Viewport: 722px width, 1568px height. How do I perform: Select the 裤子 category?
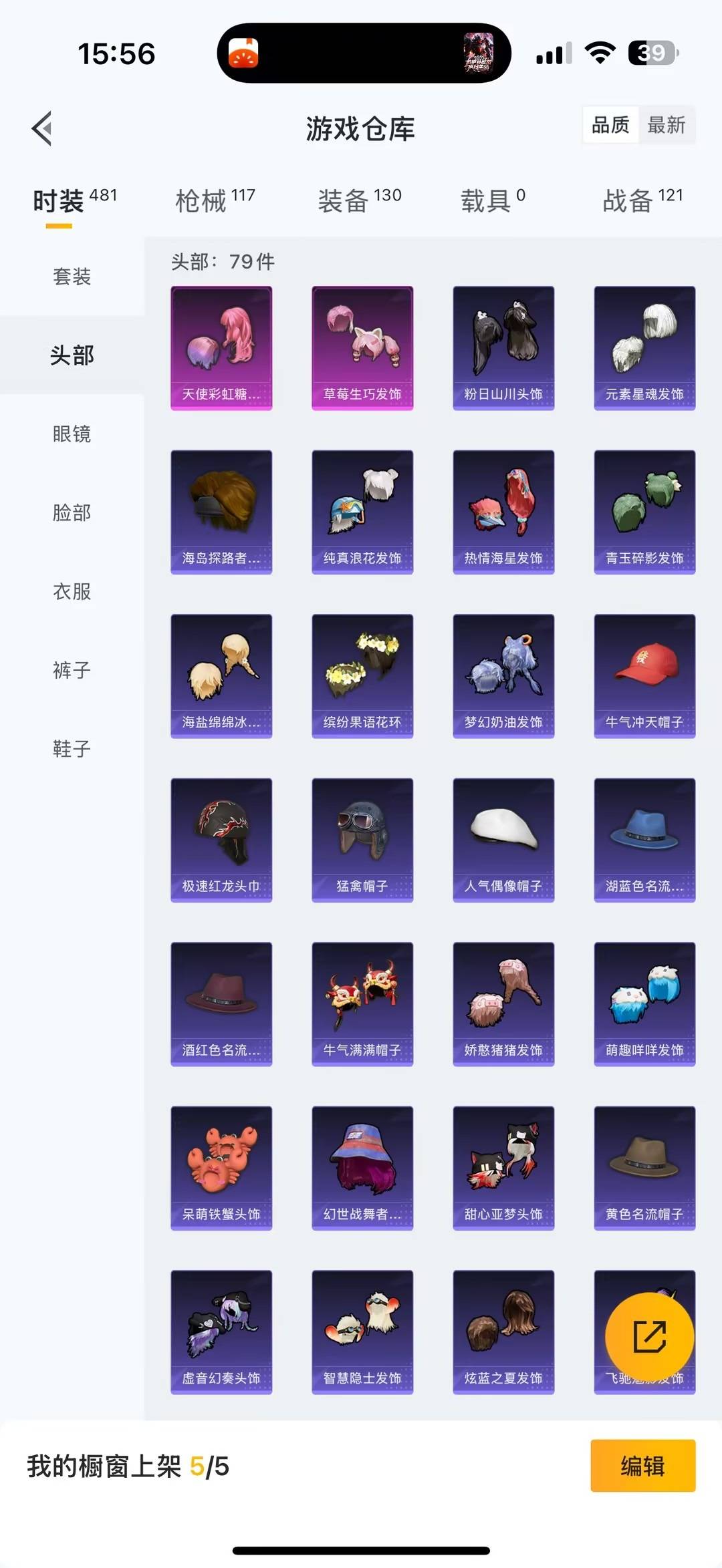click(x=72, y=670)
